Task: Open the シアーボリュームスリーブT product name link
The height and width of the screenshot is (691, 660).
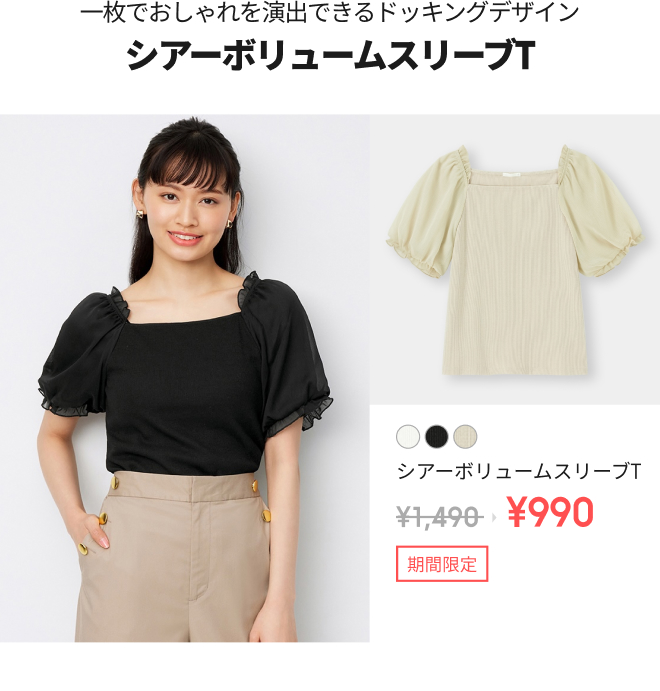Action: [518, 471]
